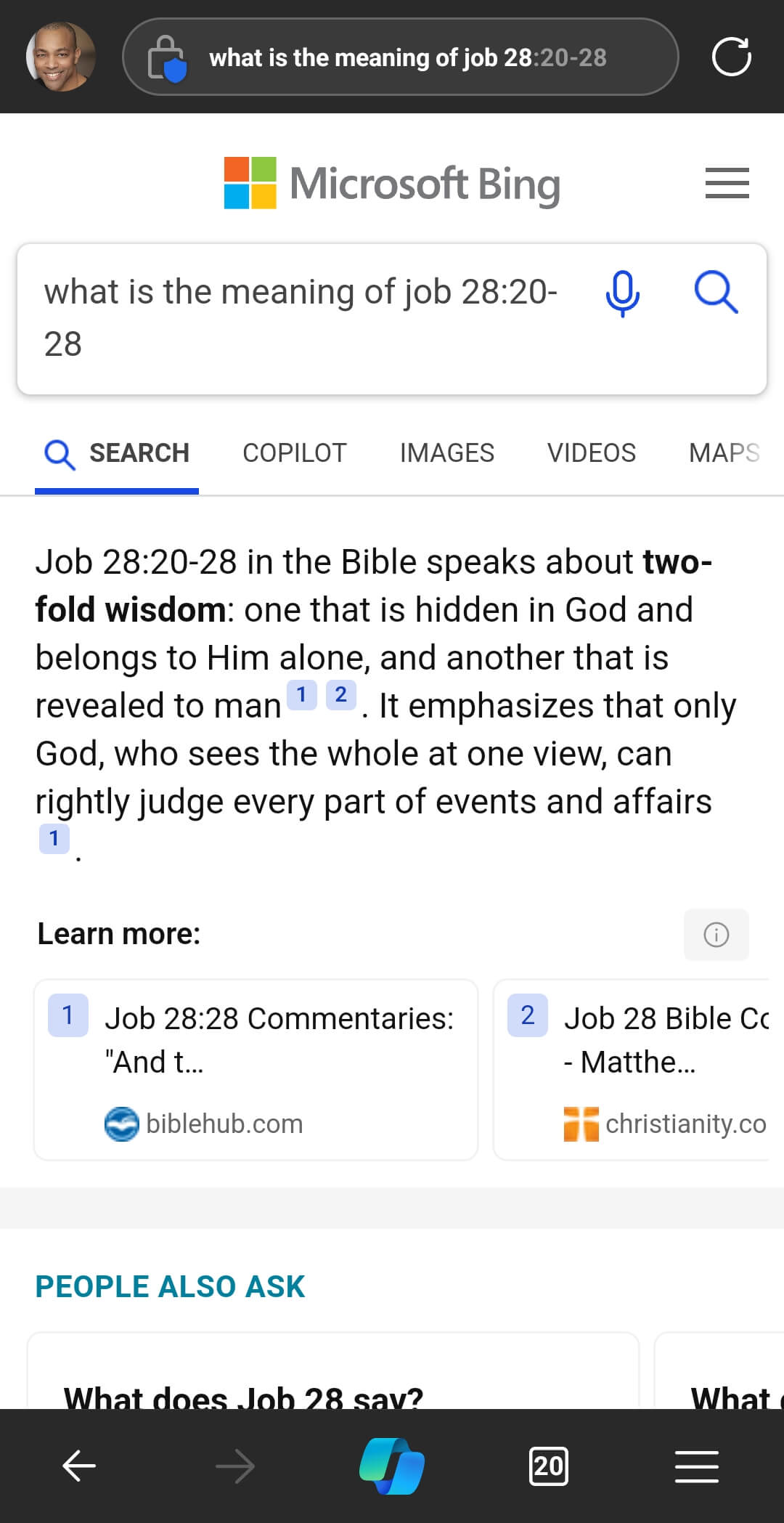The width and height of the screenshot is (784, 1523).
Task: Switch to the Maps tab
Action: 724,452
